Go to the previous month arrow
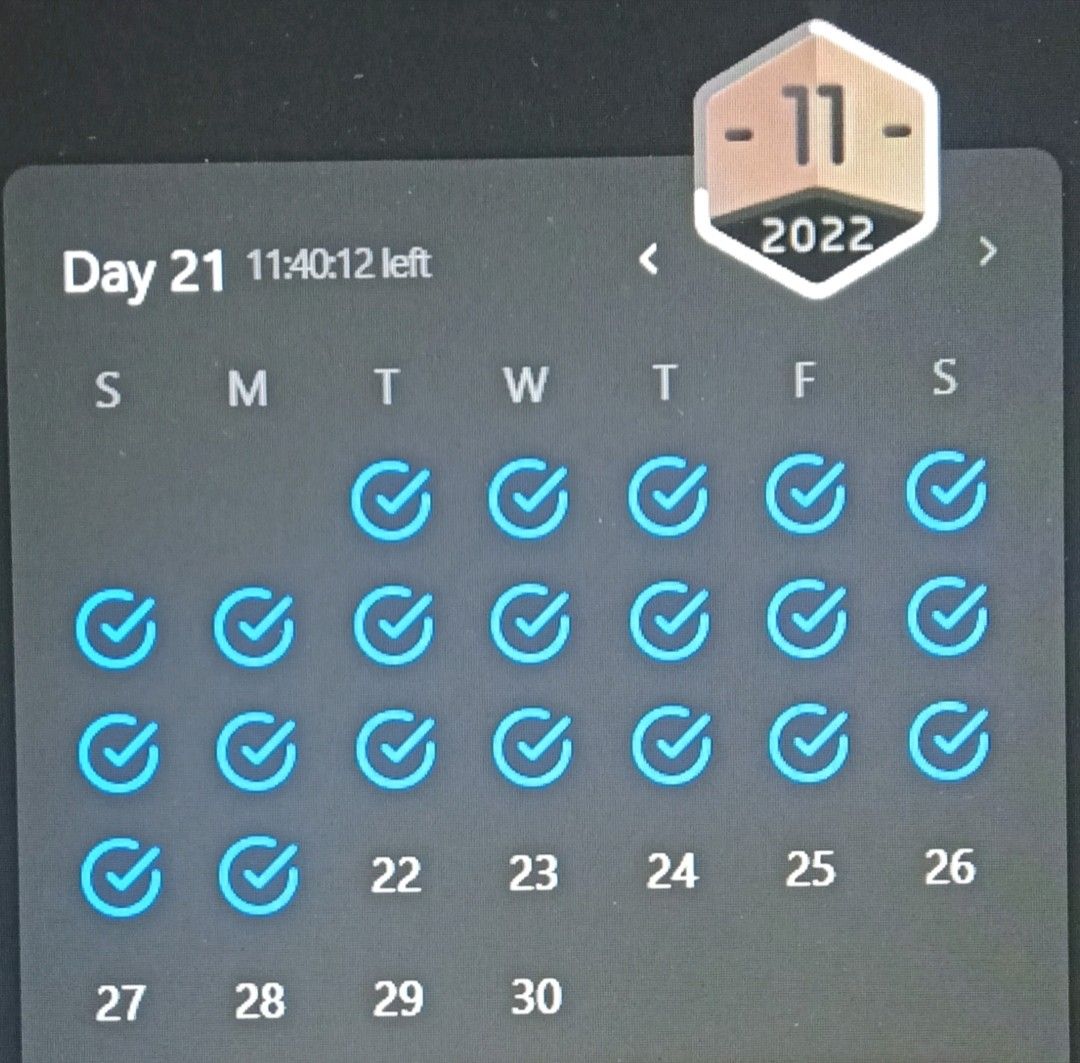Screen dimensions: 1080x1063 click(x=649, y=260)
